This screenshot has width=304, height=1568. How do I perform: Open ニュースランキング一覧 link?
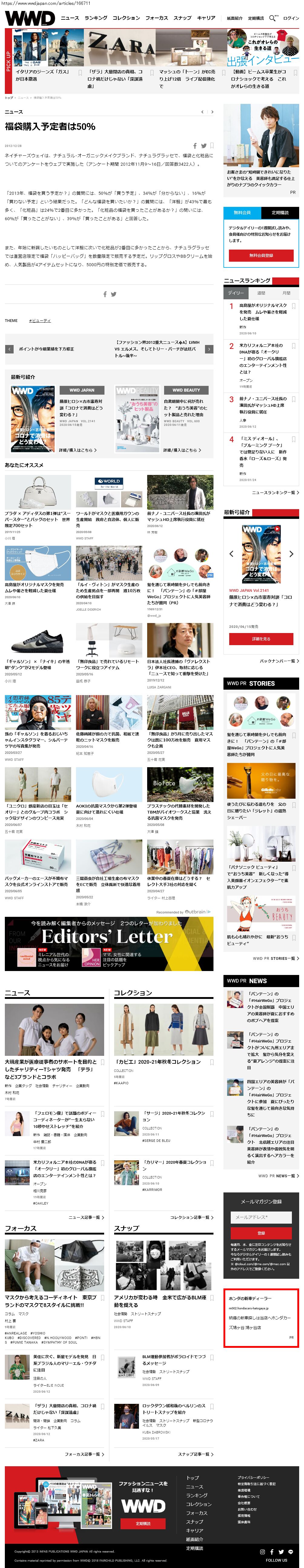click(x=275, y=492)
